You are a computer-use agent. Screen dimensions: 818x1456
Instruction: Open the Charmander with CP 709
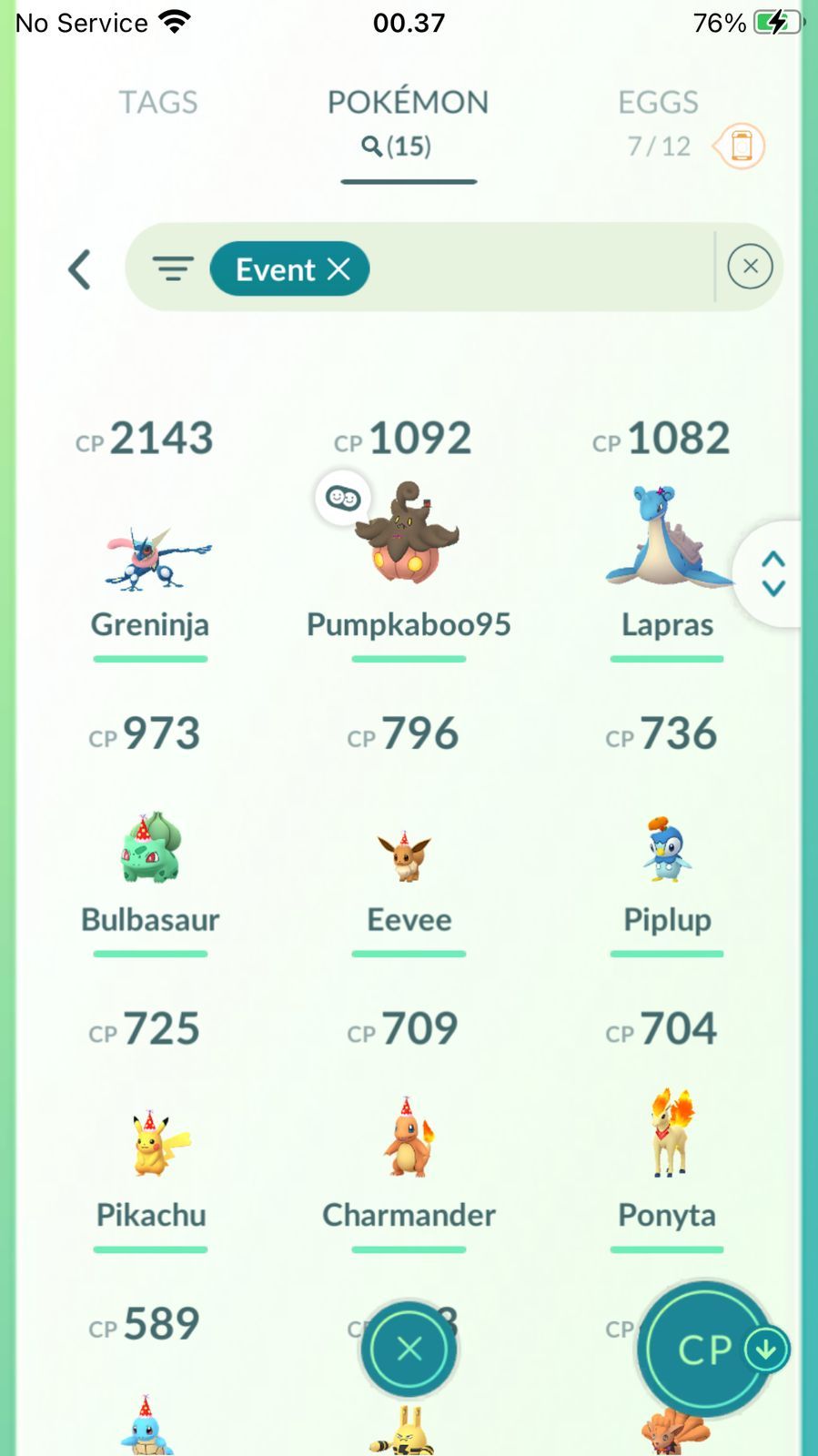pyautogui.click(x=409, y=1142)
